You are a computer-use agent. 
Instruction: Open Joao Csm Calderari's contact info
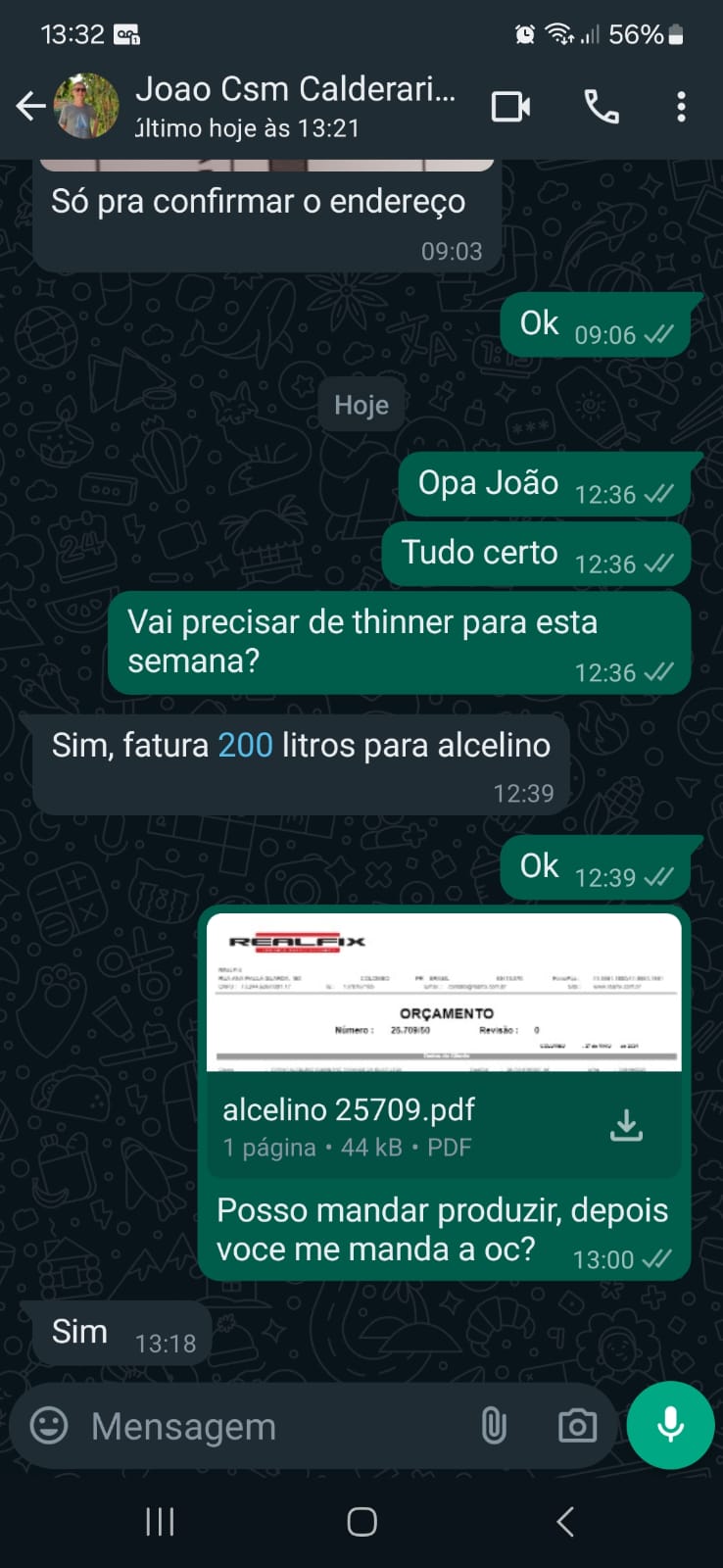[294, 106]
